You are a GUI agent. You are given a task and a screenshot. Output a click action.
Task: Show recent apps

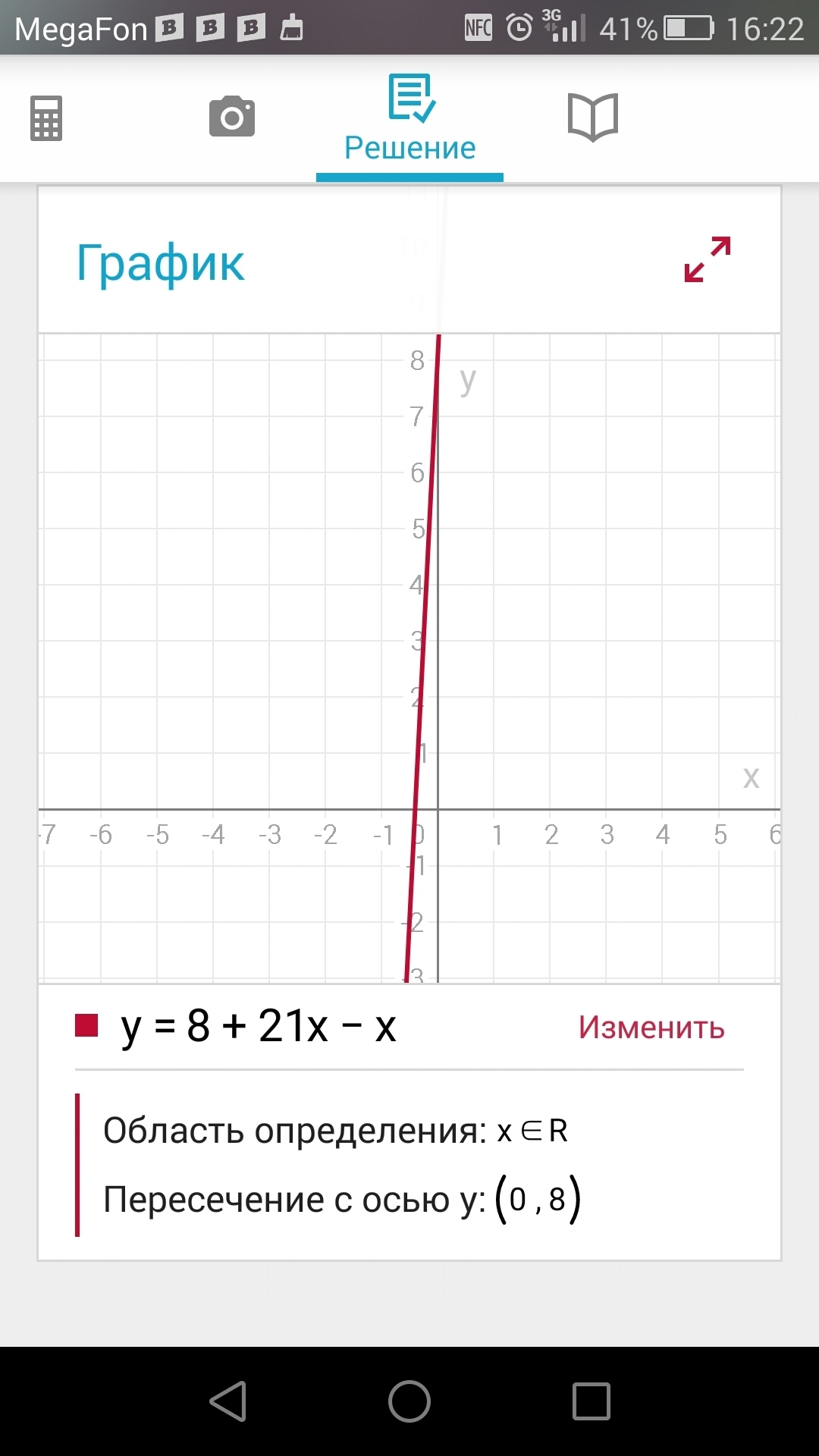point(591,1401)
